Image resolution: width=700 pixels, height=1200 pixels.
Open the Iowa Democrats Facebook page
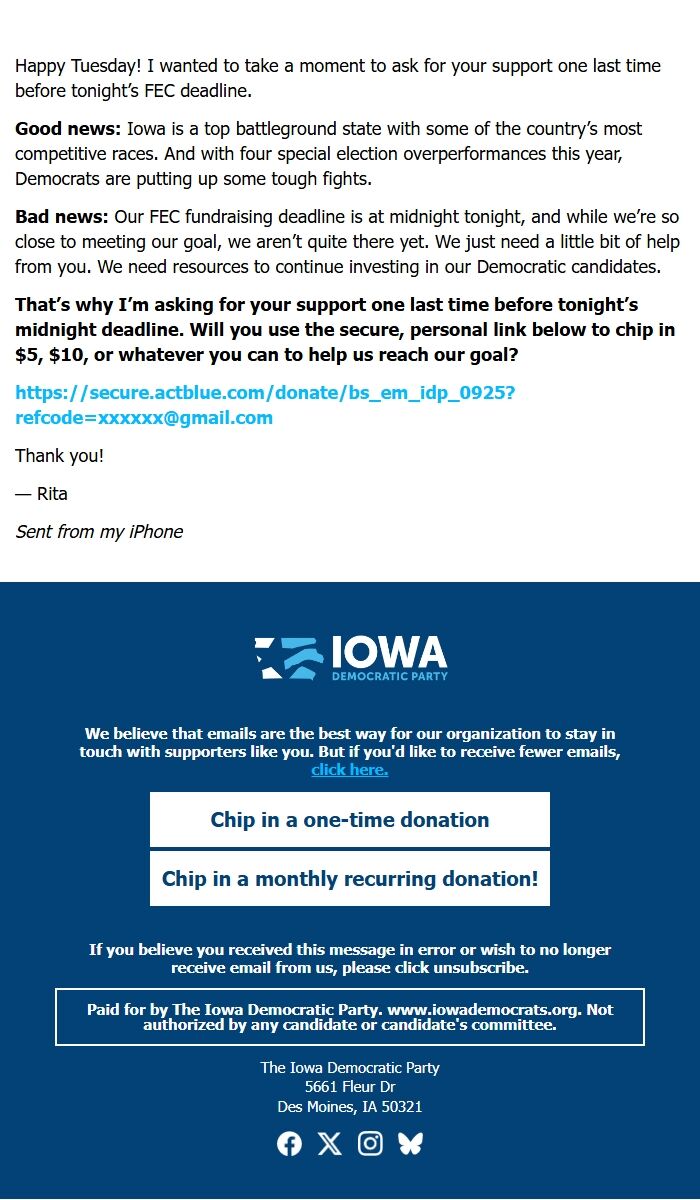click(289, 1144)
